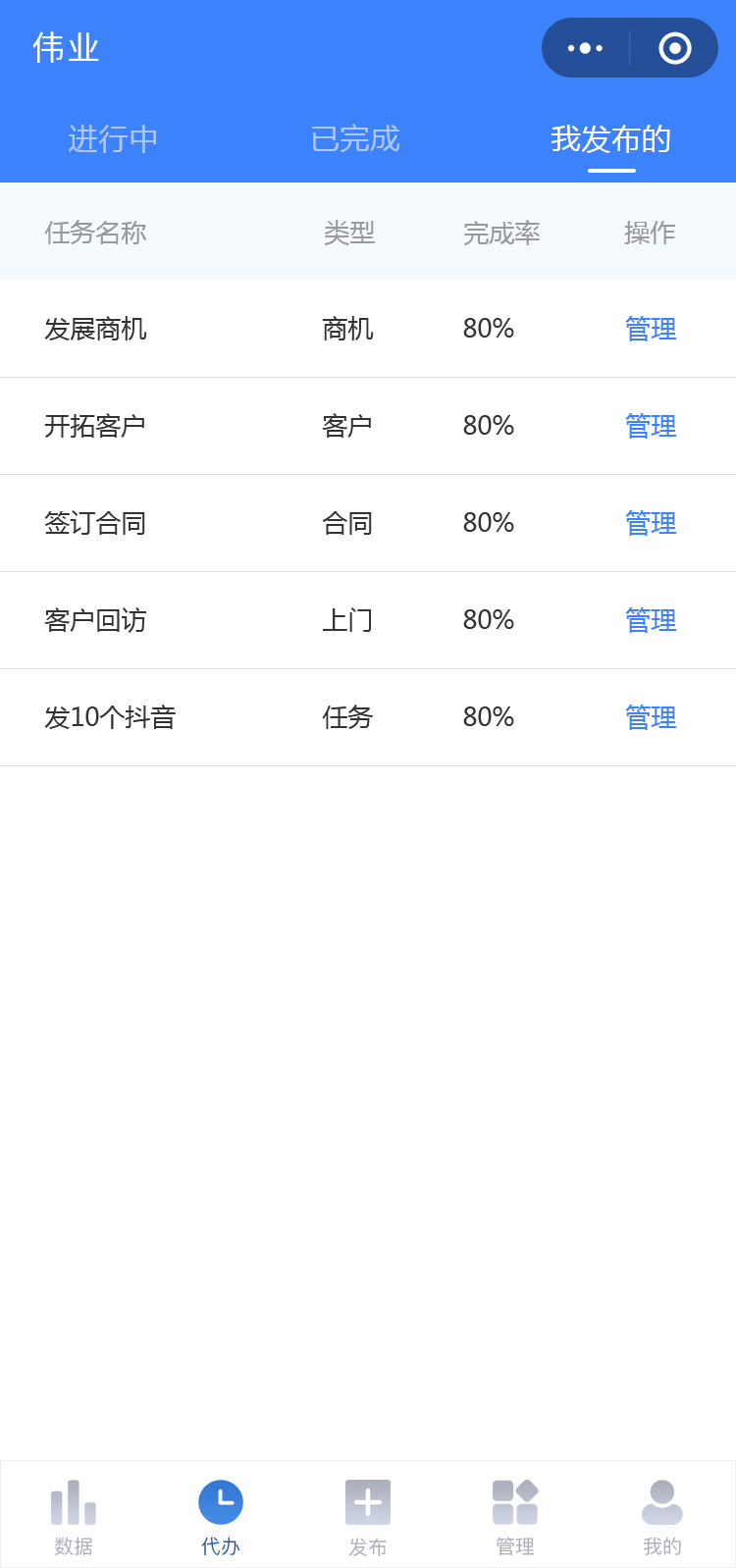The width and height of the screenshot is (736, 1568).
Task: Go to the 我的 profile tab
Action: (x=662, y=1516)
